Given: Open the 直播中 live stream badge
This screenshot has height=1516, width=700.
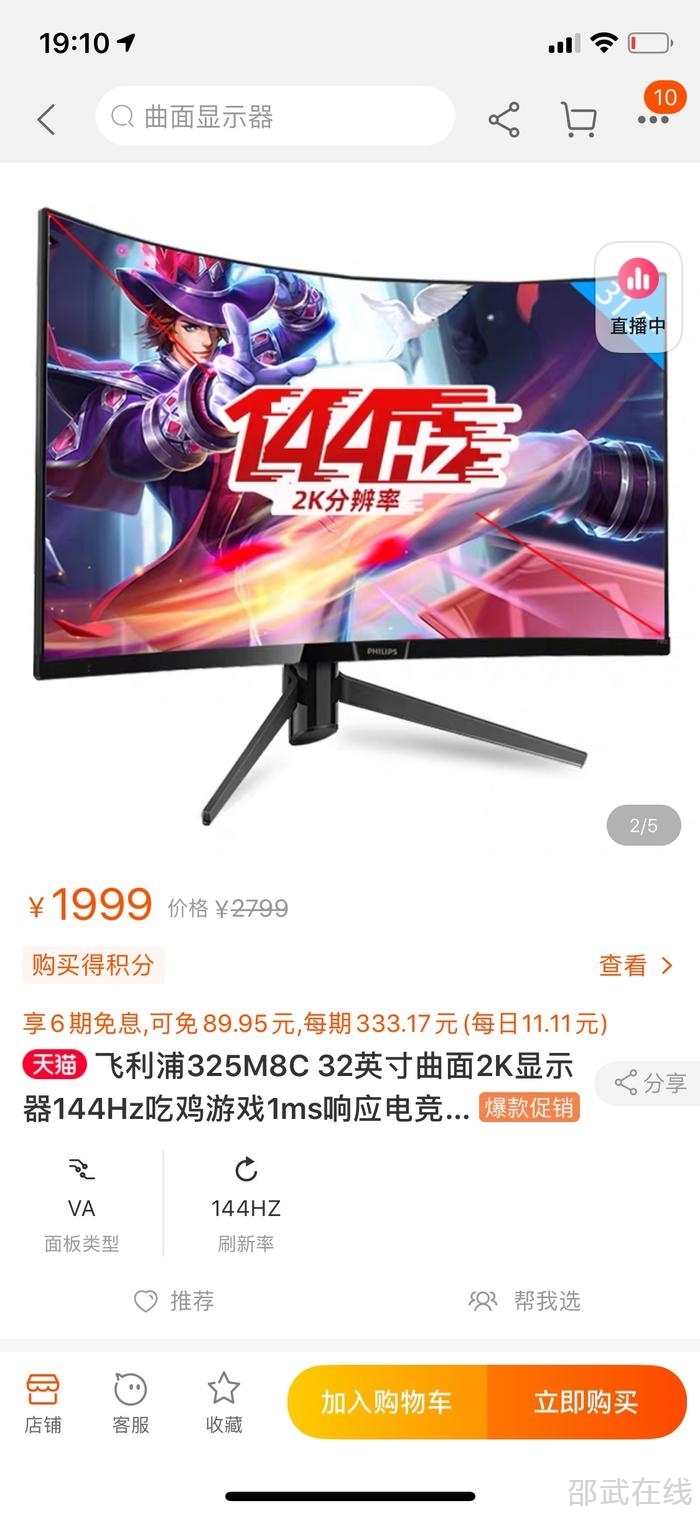Looking at the screenshot, I should (638, 298).
